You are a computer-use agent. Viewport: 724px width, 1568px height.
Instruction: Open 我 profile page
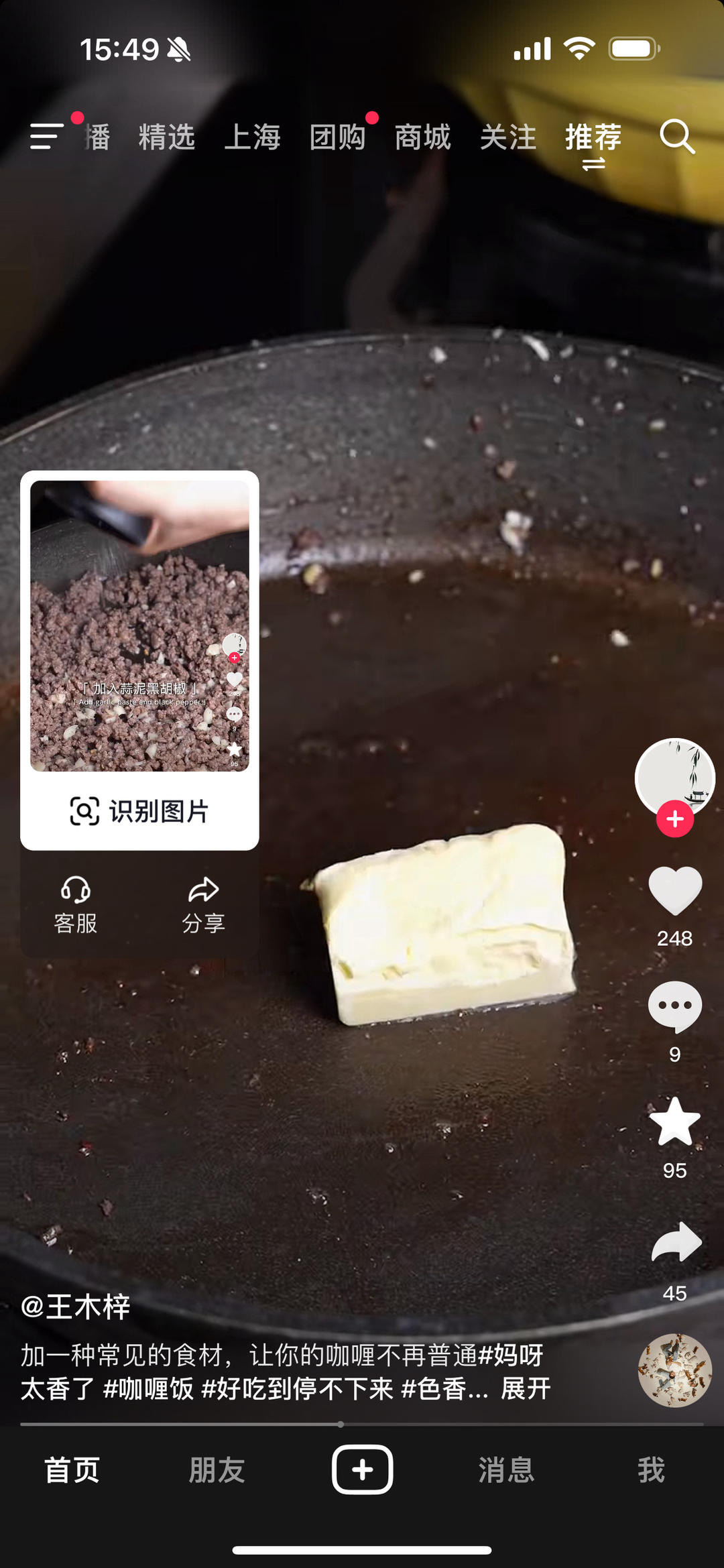(x=651, y=1468)
